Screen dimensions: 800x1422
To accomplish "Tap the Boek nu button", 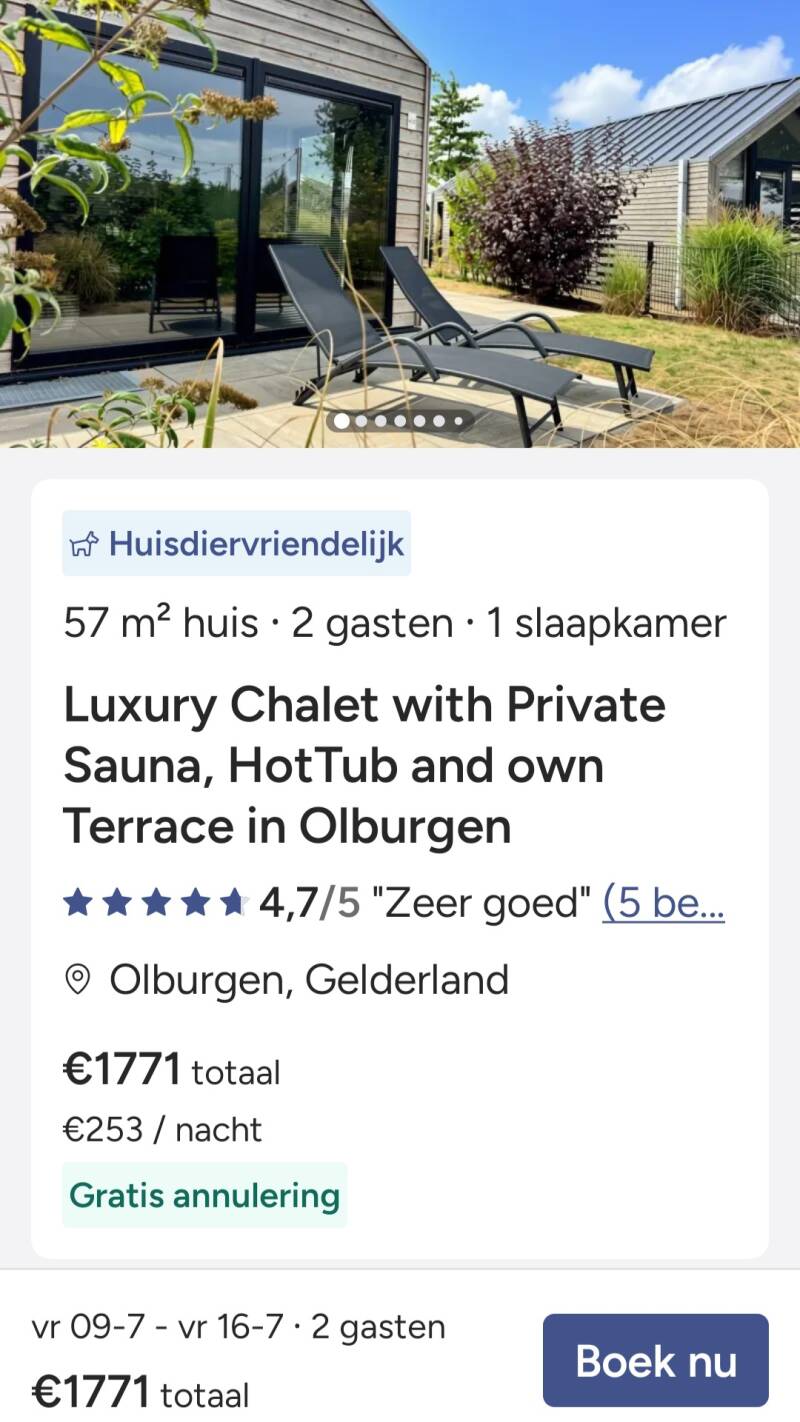I will tap(655, 1360).
